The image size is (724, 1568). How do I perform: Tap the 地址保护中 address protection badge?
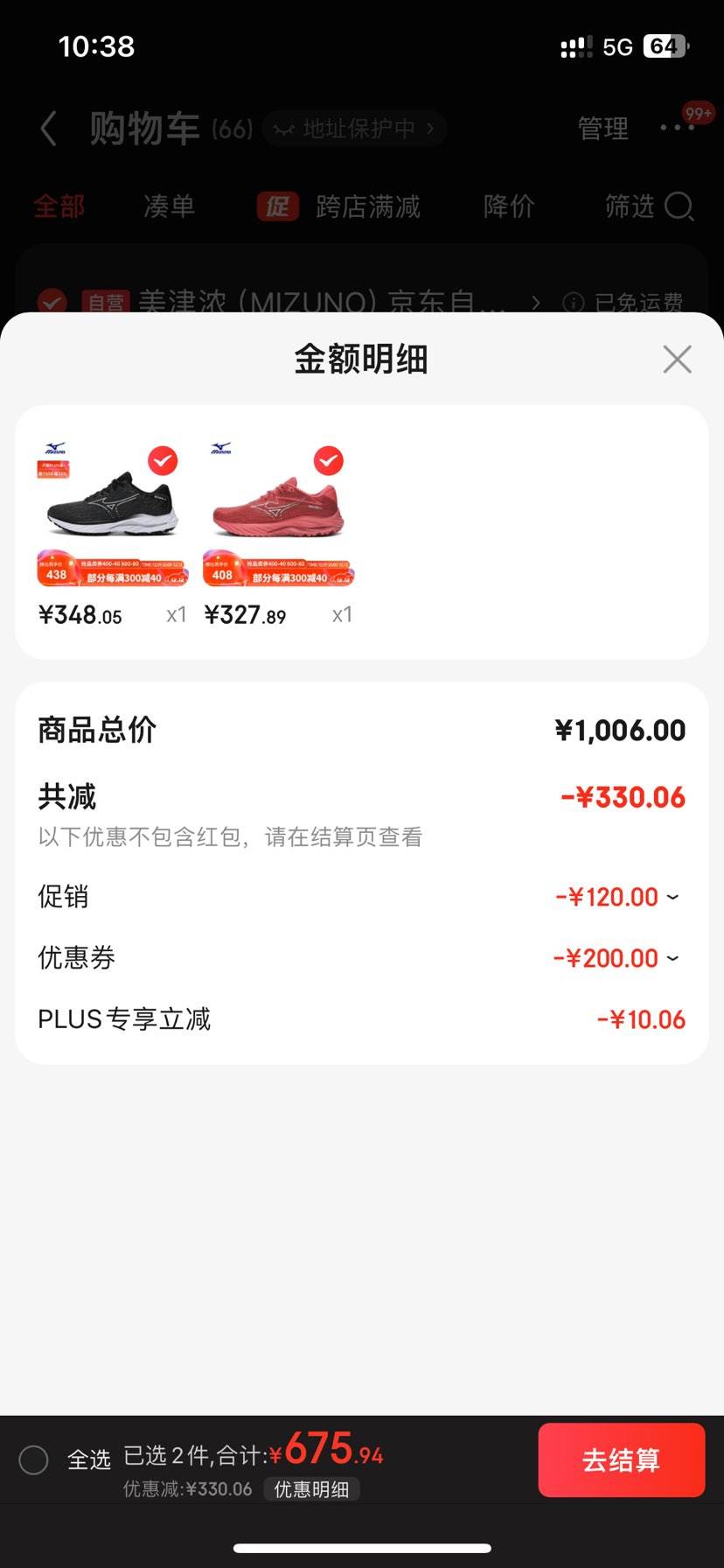click(353, 128)
